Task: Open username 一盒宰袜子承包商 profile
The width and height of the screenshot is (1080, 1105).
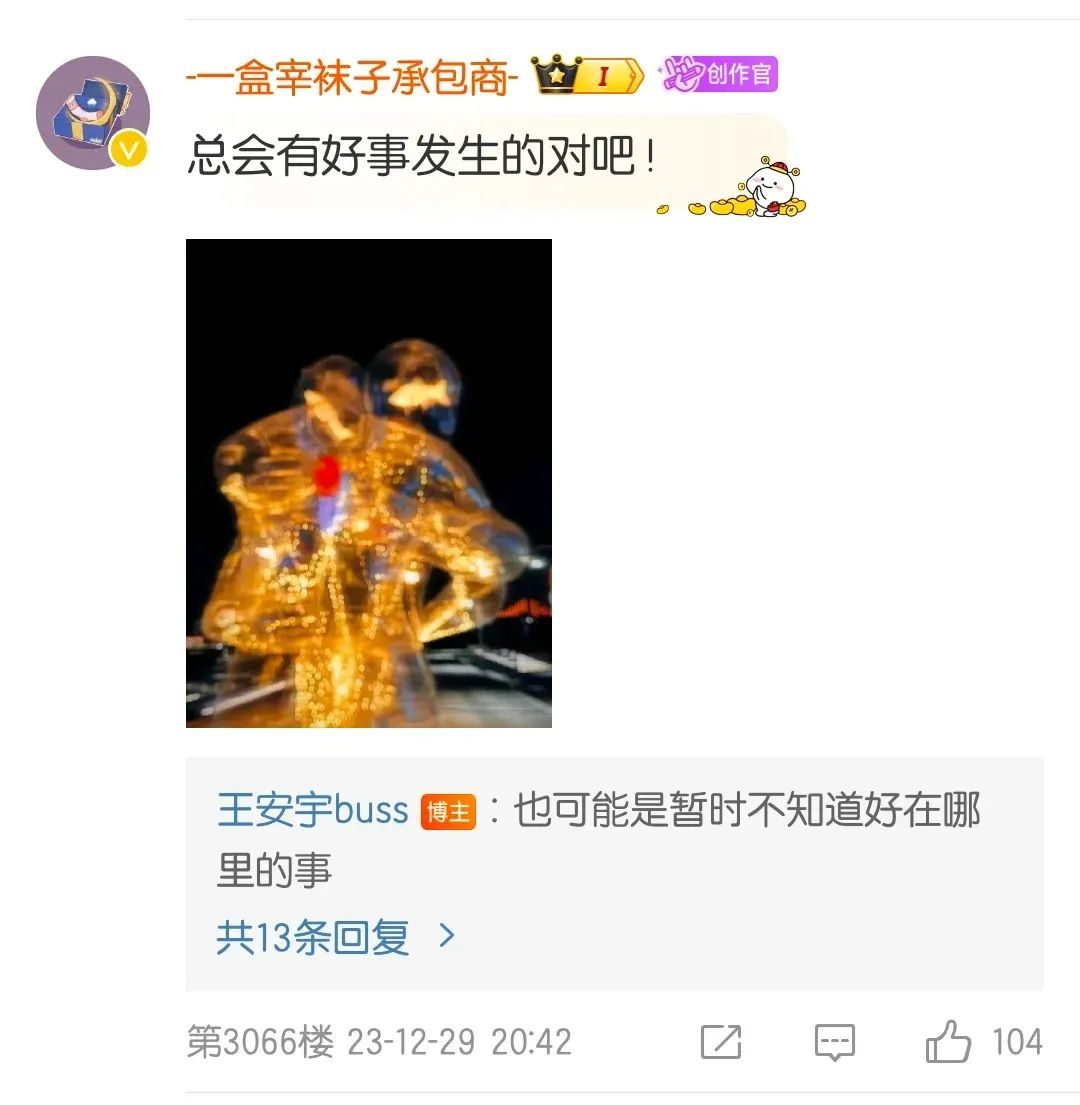Action: click(352, 77)
